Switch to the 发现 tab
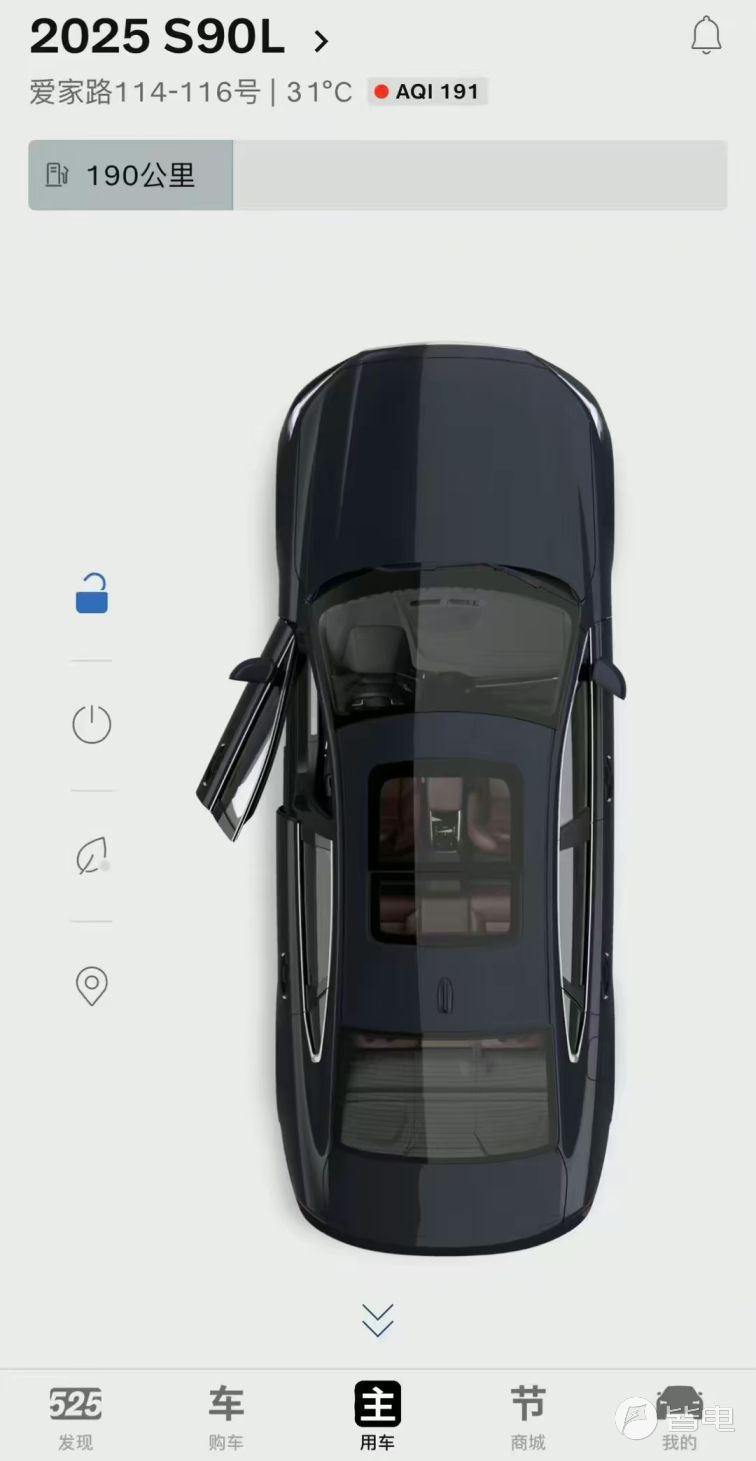756x1461 pixels. [76, 1417]
